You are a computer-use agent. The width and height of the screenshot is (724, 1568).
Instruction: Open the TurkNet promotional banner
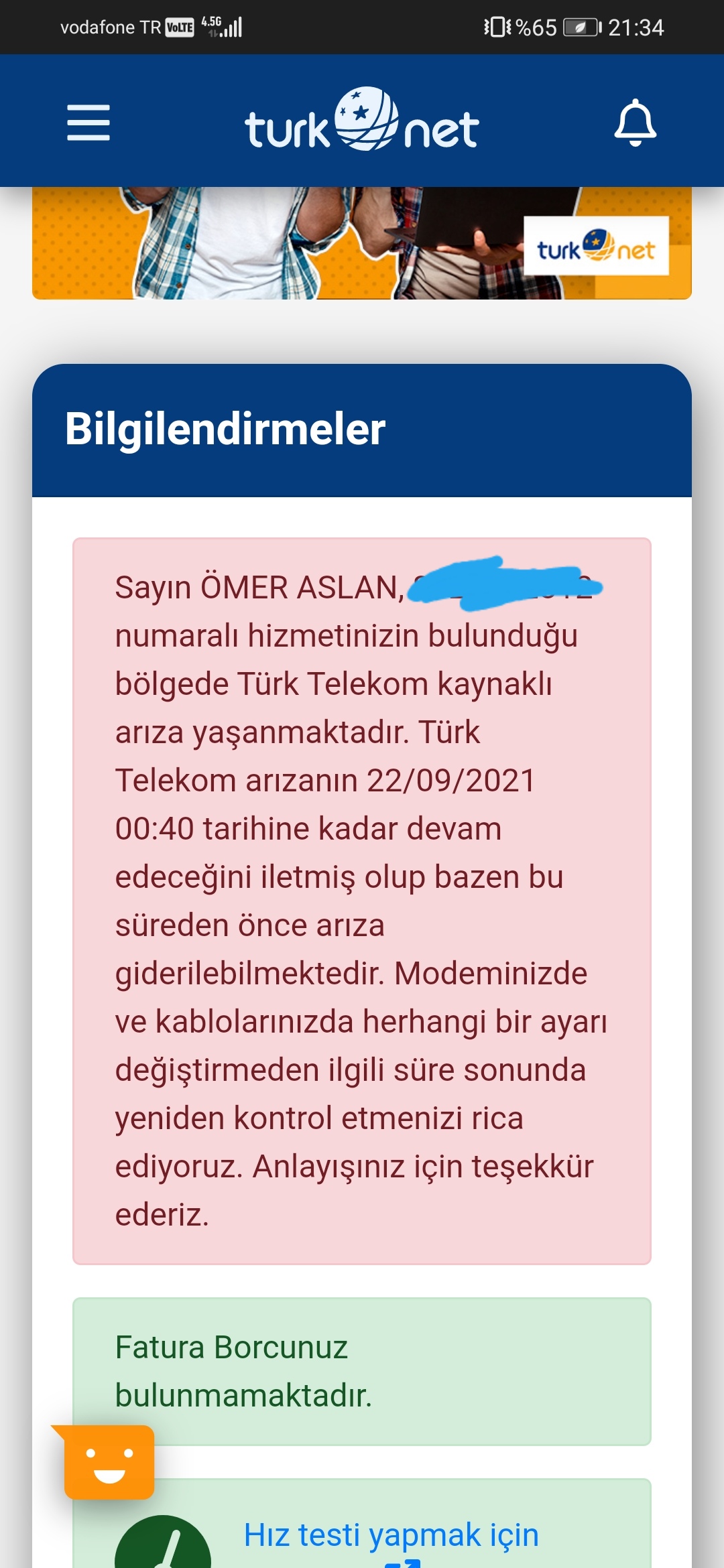362,243
